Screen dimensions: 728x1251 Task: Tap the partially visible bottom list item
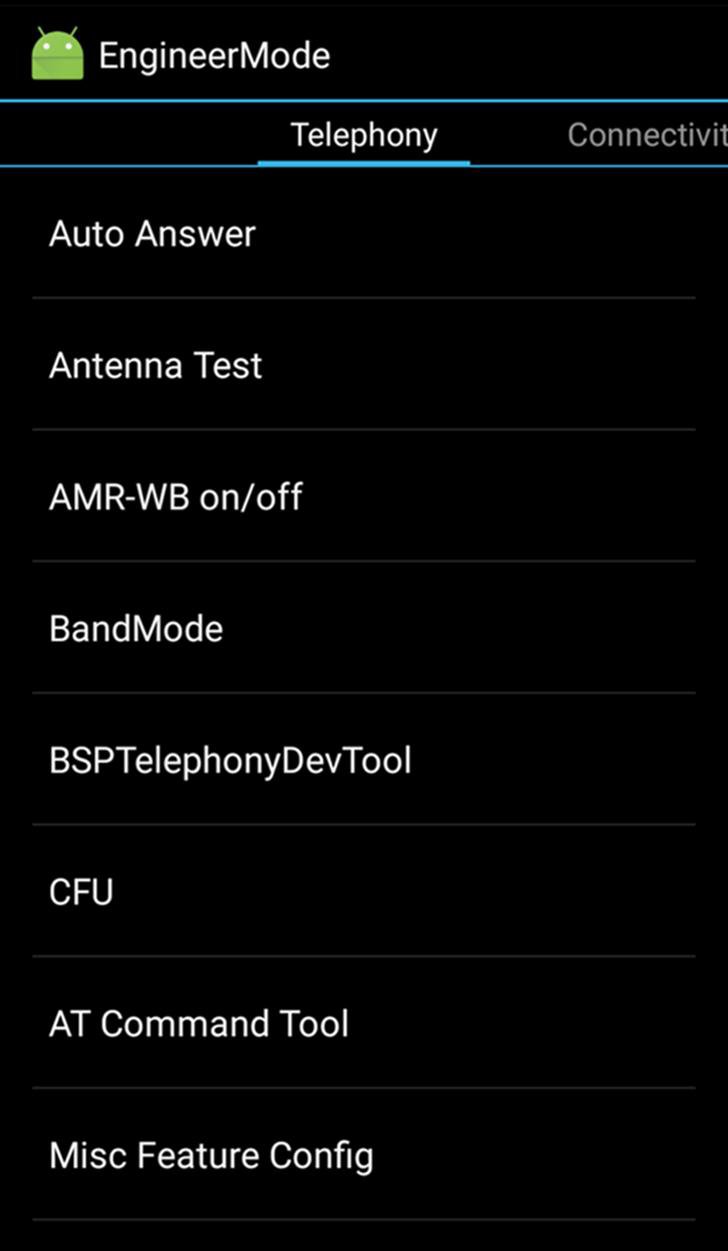pyautogui.click(x=364, y=1240)
